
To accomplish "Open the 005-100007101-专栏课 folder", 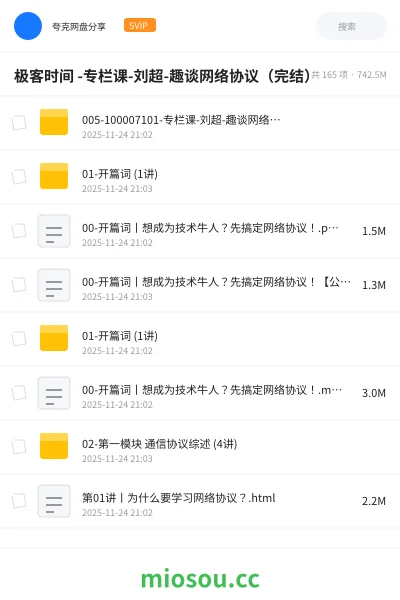I will [x=200, y=123].
